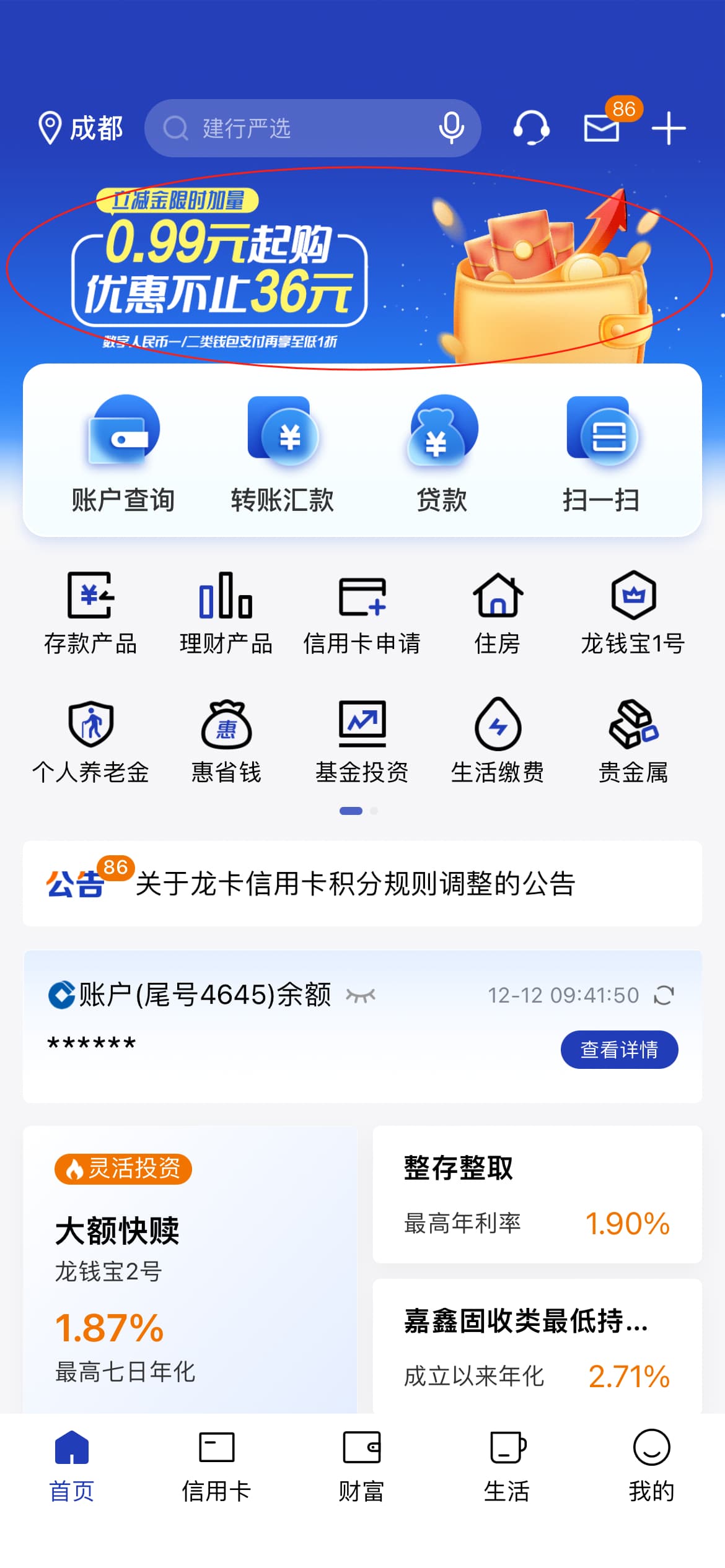
Task: Select 信用卡申请
Action: click(x=362, y=613)
